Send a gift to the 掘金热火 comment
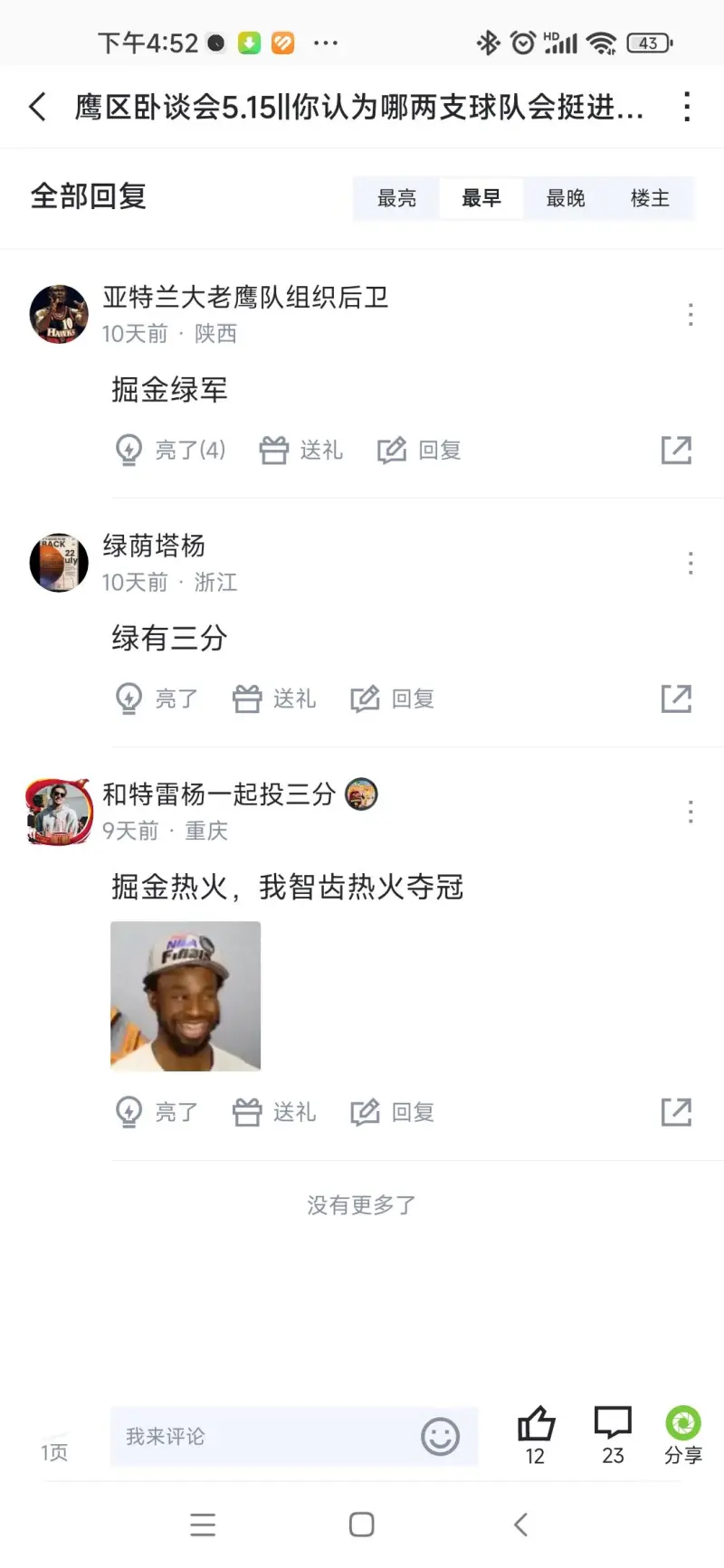The width and height of the screenshot is (724, 1568). [x=275, y=1112]
